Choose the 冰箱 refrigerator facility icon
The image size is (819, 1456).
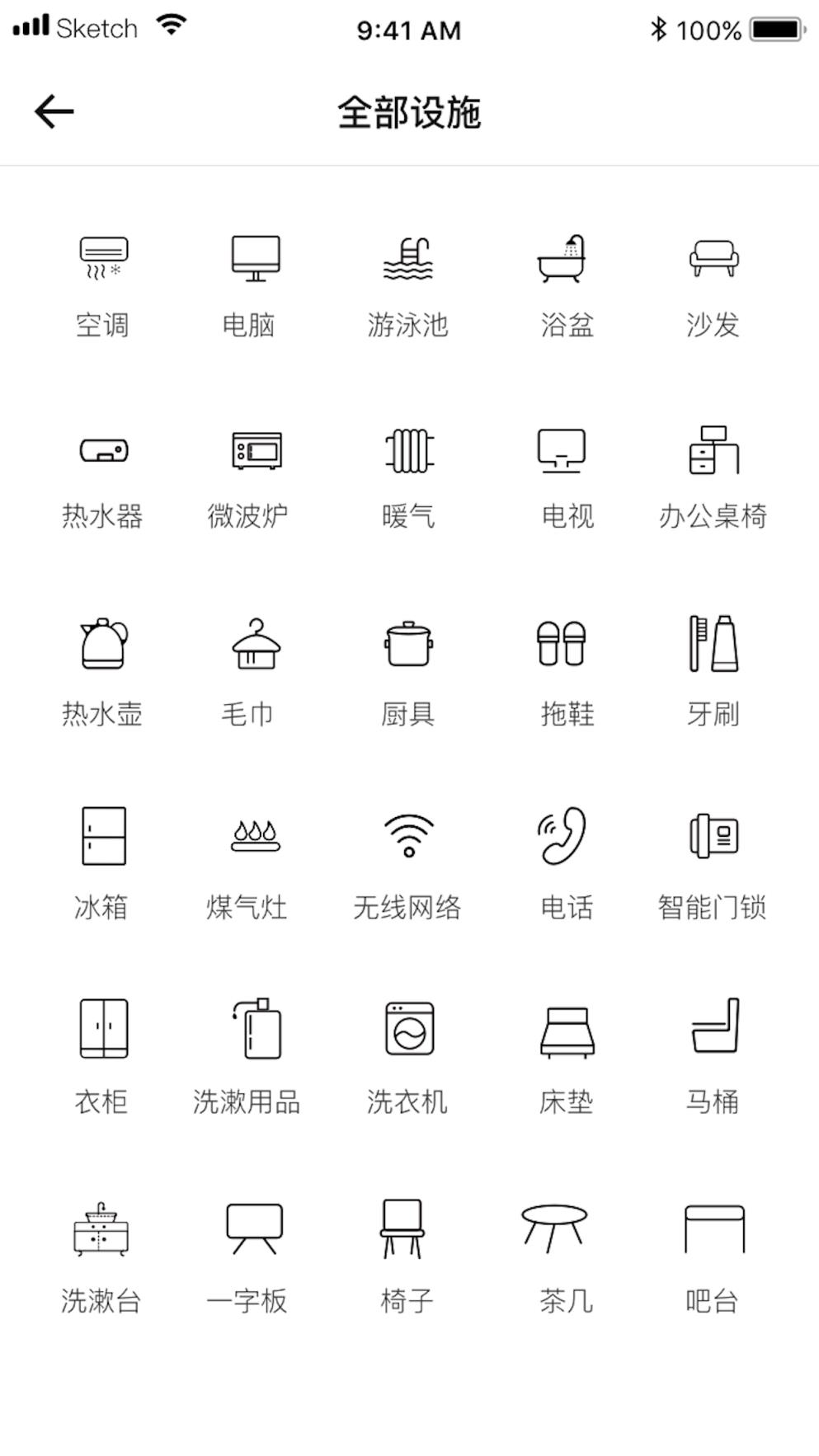coord(102,834)
